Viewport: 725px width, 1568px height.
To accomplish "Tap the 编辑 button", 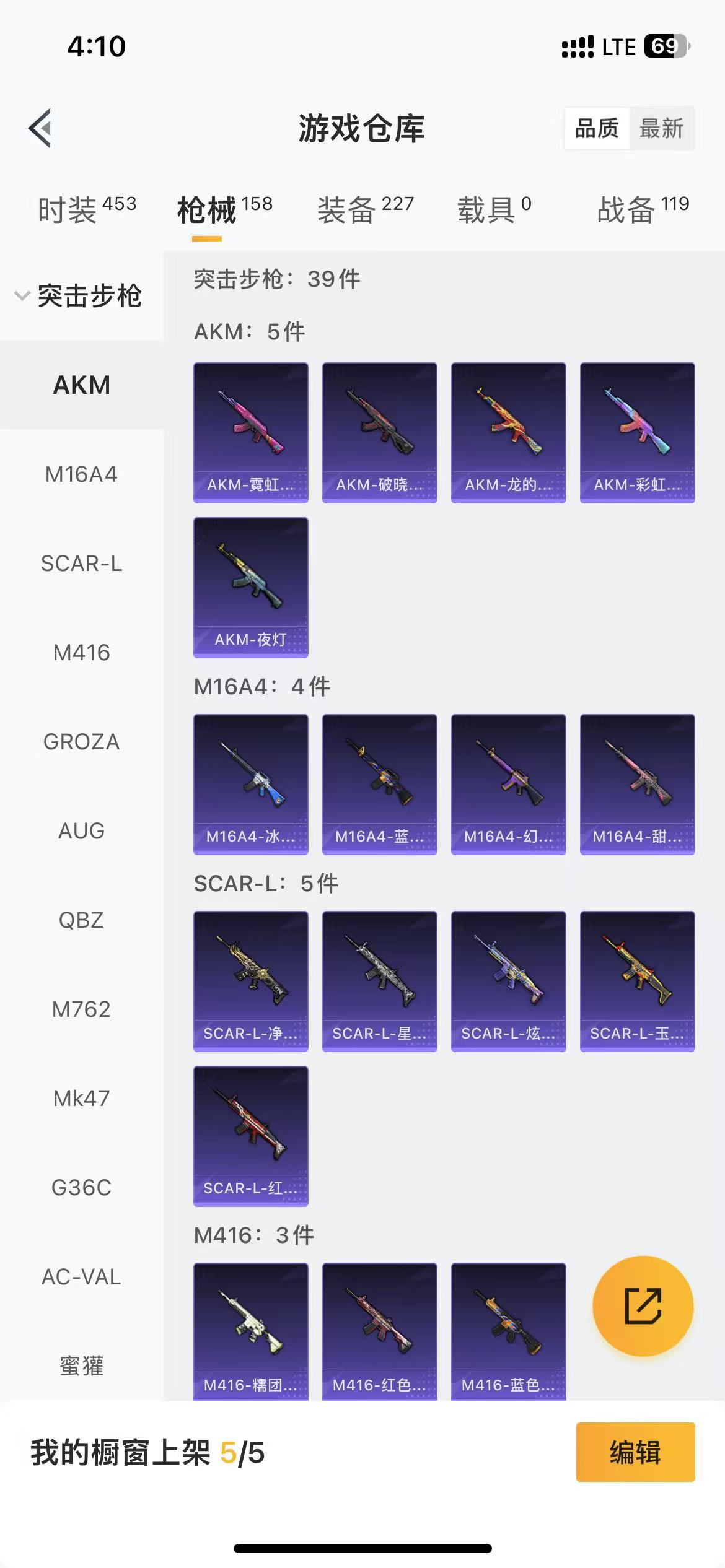I will [635, 1452].
